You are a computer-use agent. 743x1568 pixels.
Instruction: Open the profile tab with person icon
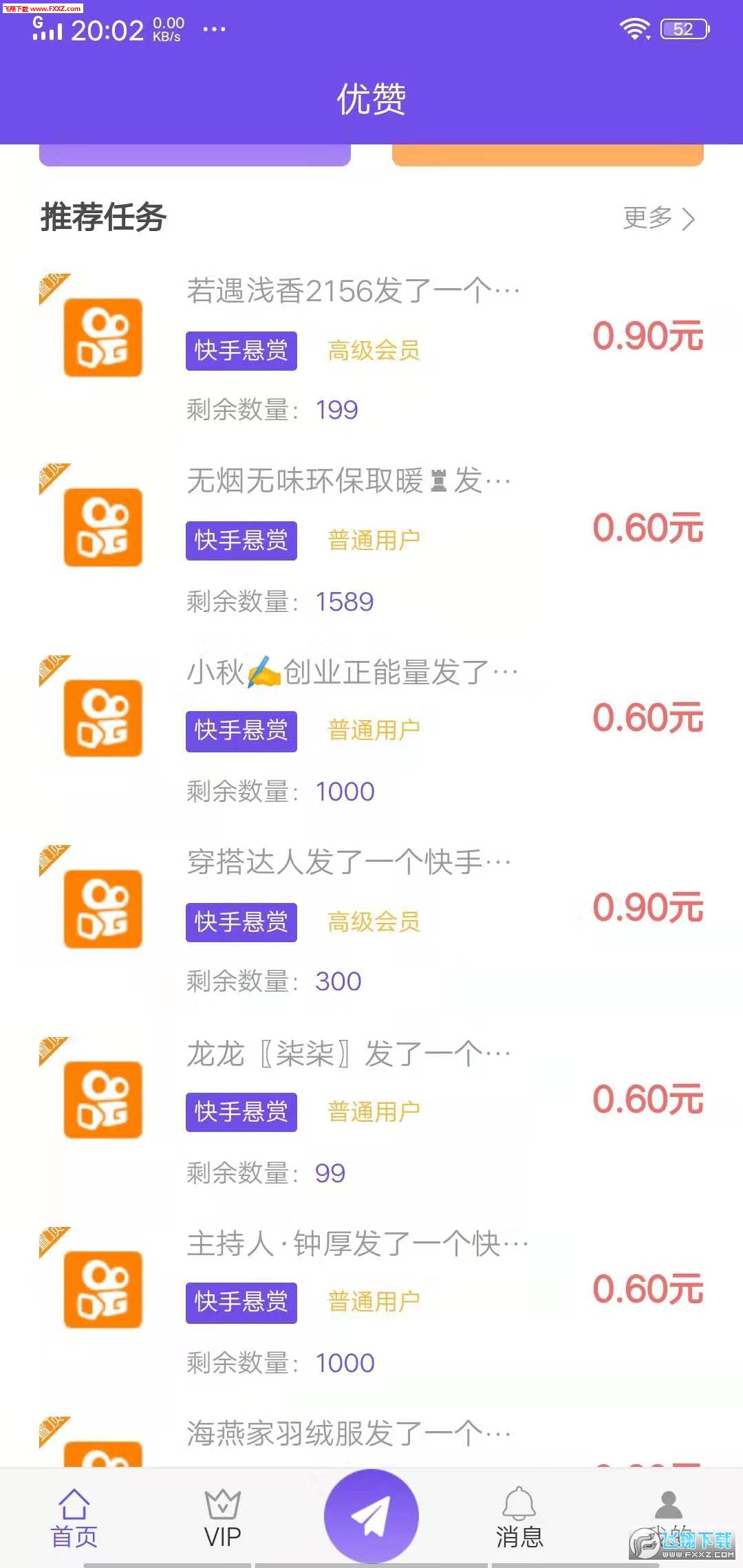tap(668, 1518)
